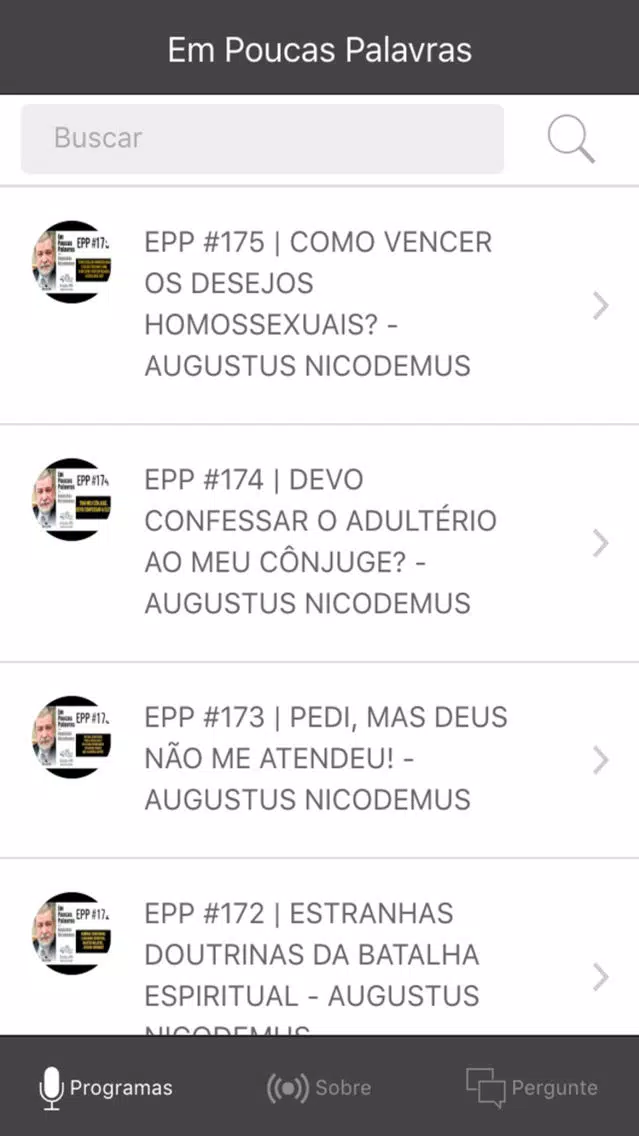The width and height of the screenshot is (639, 1136).
Task: Open episode EPP #172 batalha espiritual
Action: click(x=320, y=948)
